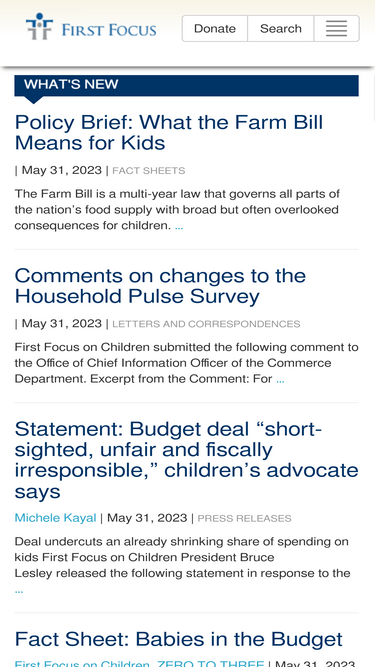Open Letters and Correspondences category

[x=206, y=324]
